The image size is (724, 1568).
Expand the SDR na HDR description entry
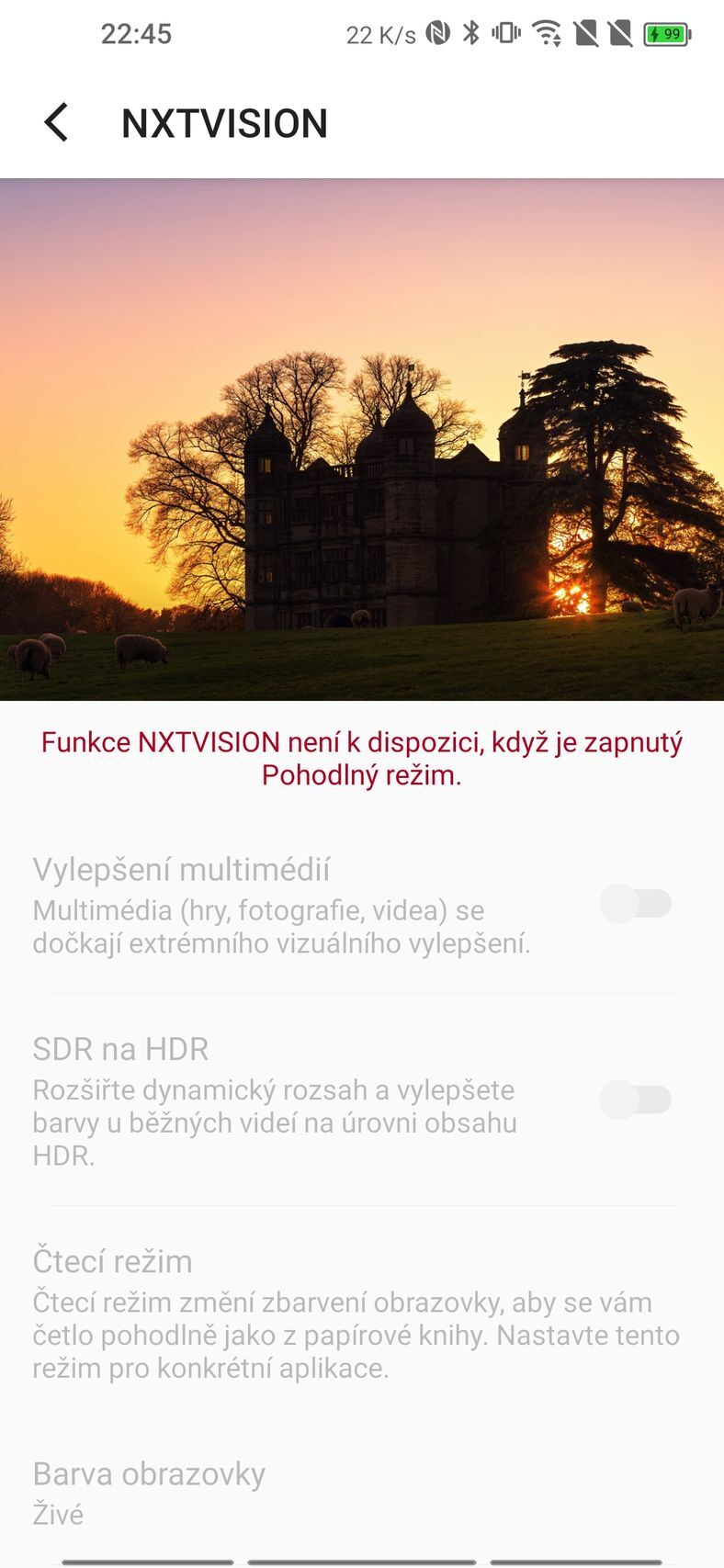click(362, 1093)
